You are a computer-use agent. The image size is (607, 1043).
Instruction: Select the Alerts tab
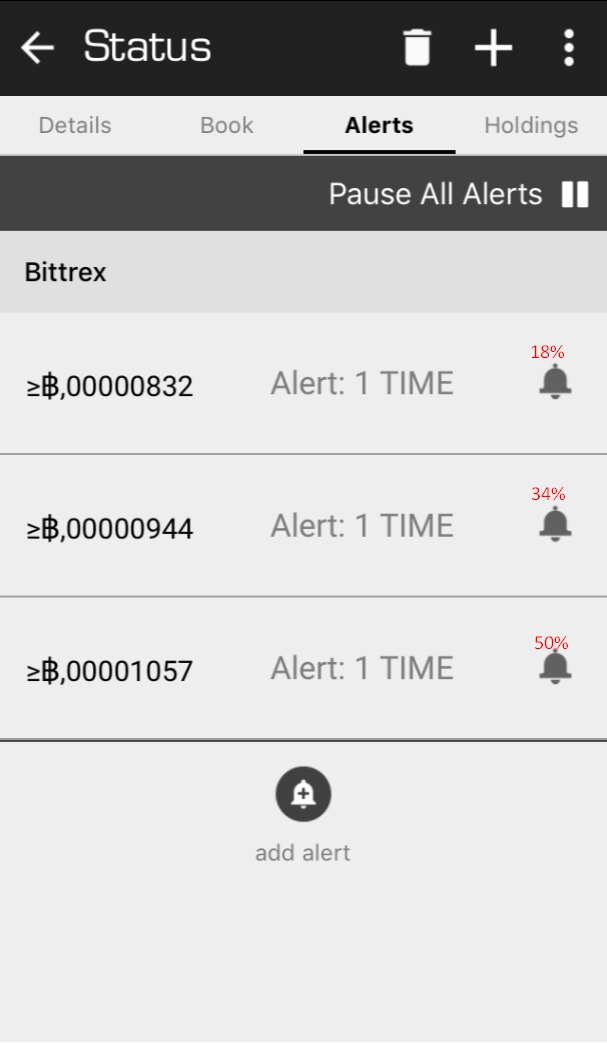tap(379, 126)
